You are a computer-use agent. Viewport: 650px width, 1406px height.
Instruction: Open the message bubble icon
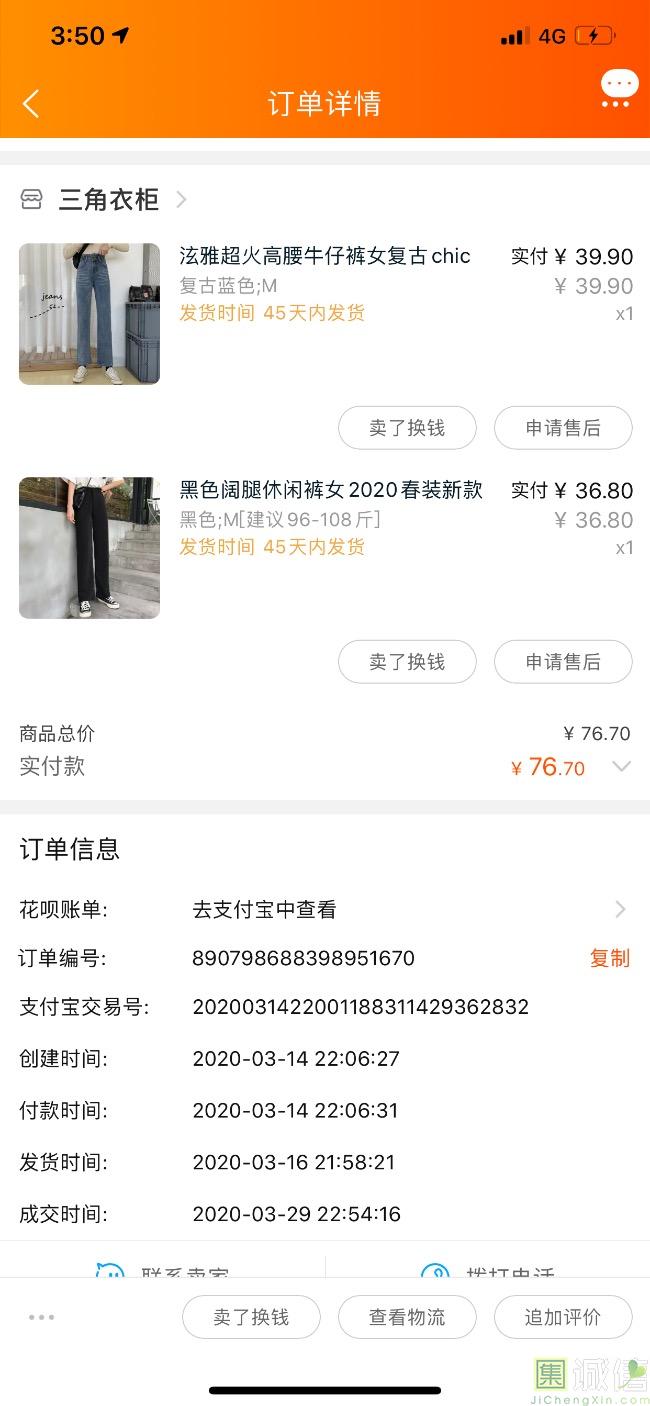coord(619,88)
